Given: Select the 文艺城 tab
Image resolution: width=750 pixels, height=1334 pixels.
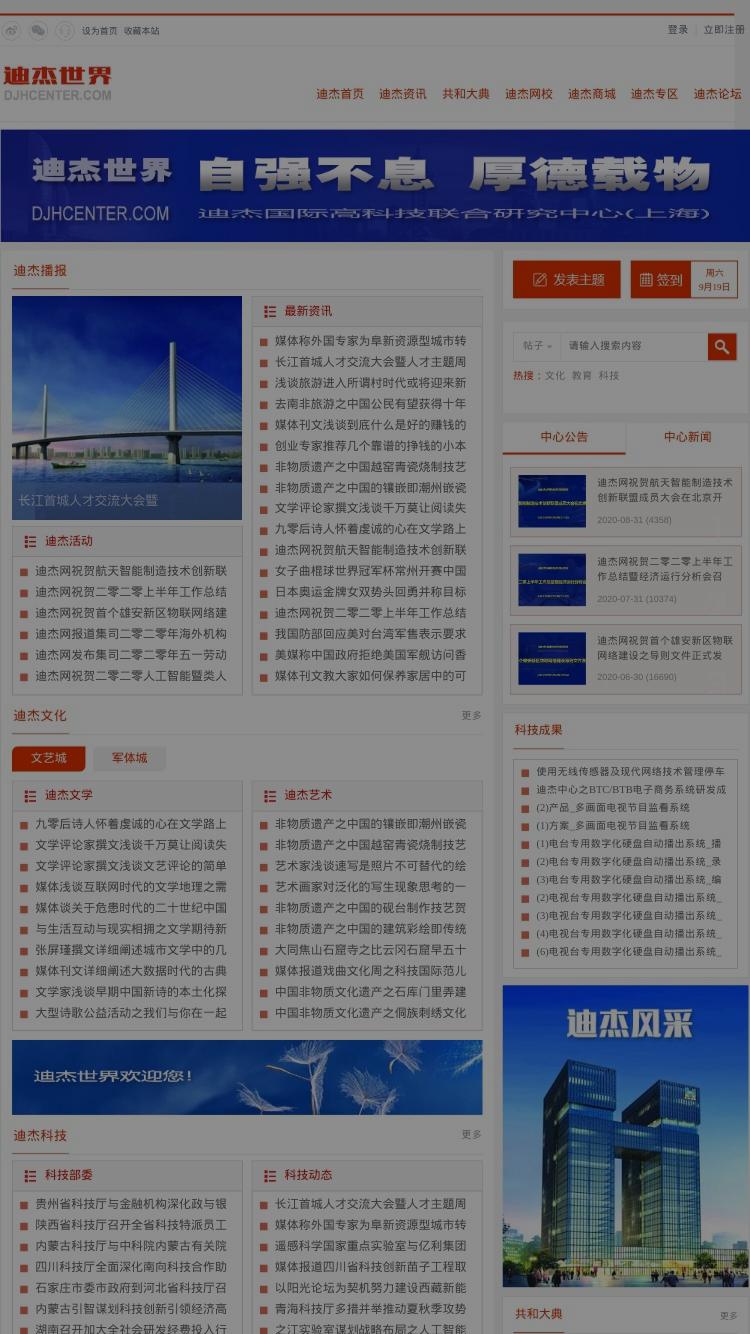Looking at the screenshot, I should (48, 758).
